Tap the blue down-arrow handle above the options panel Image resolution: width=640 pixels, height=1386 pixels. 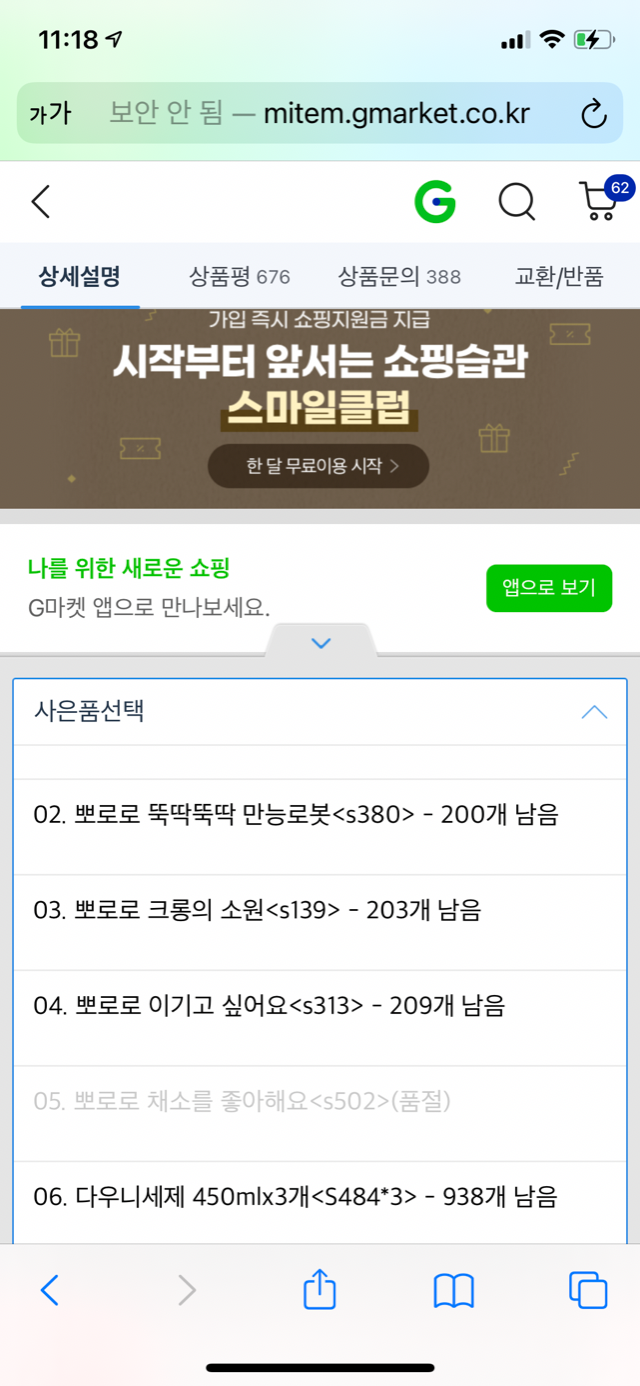[321, 643]
